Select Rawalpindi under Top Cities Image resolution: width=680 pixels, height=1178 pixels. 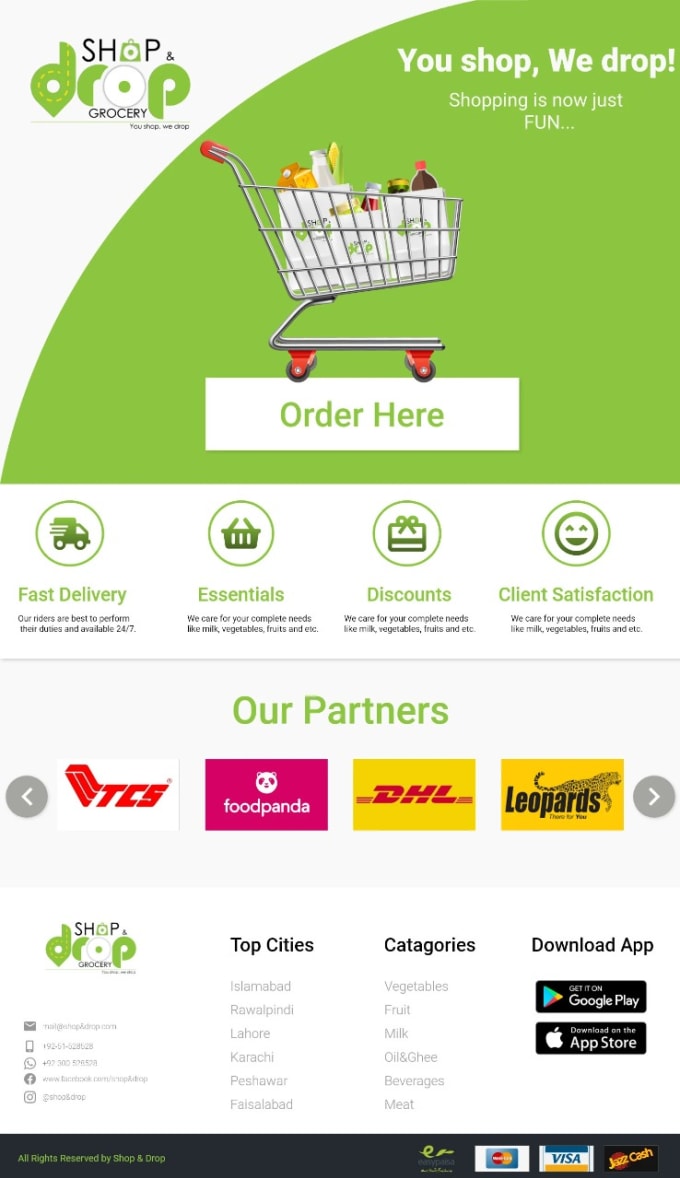point(262,1010)
